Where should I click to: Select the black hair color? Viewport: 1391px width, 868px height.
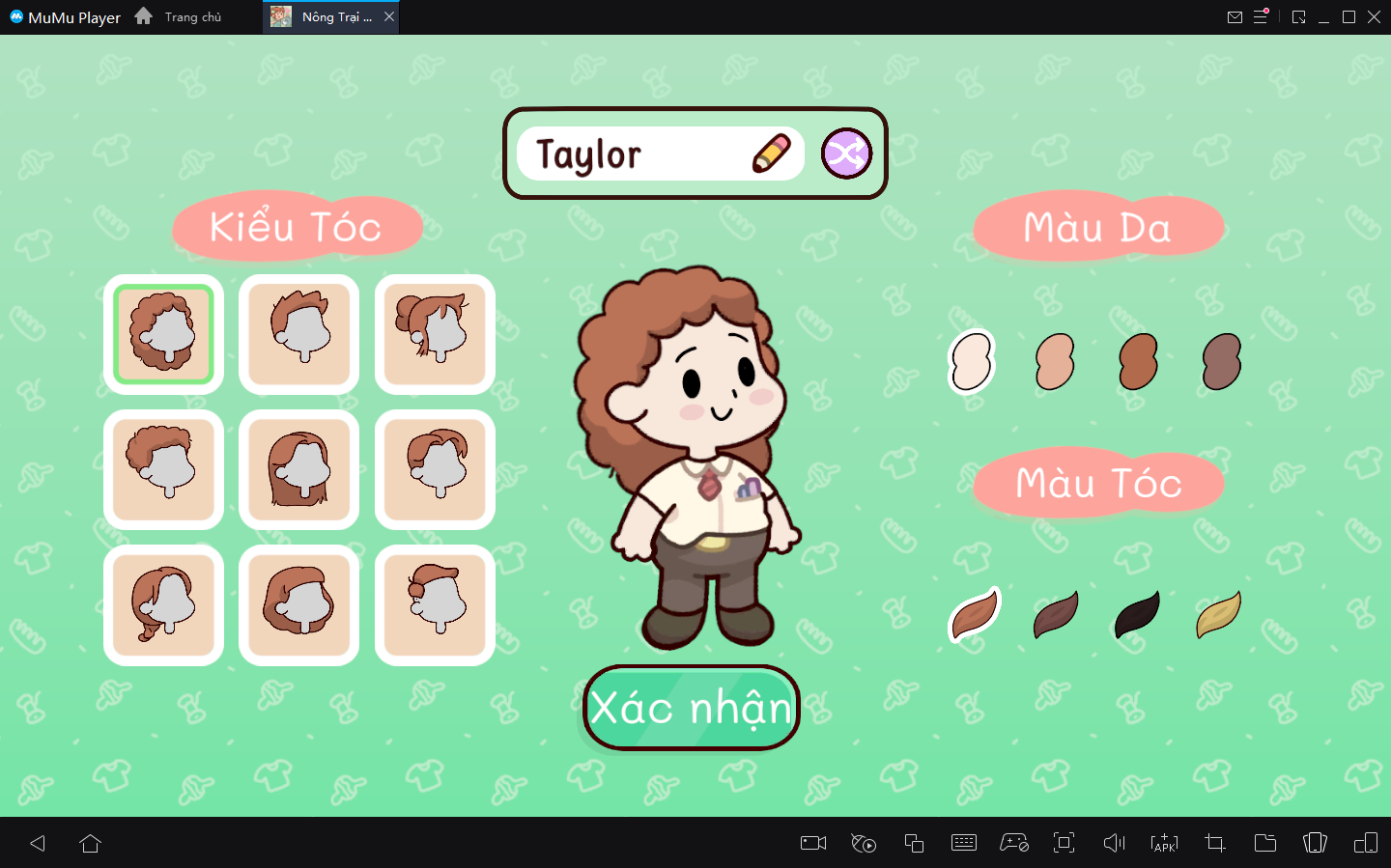(1137, 615)
